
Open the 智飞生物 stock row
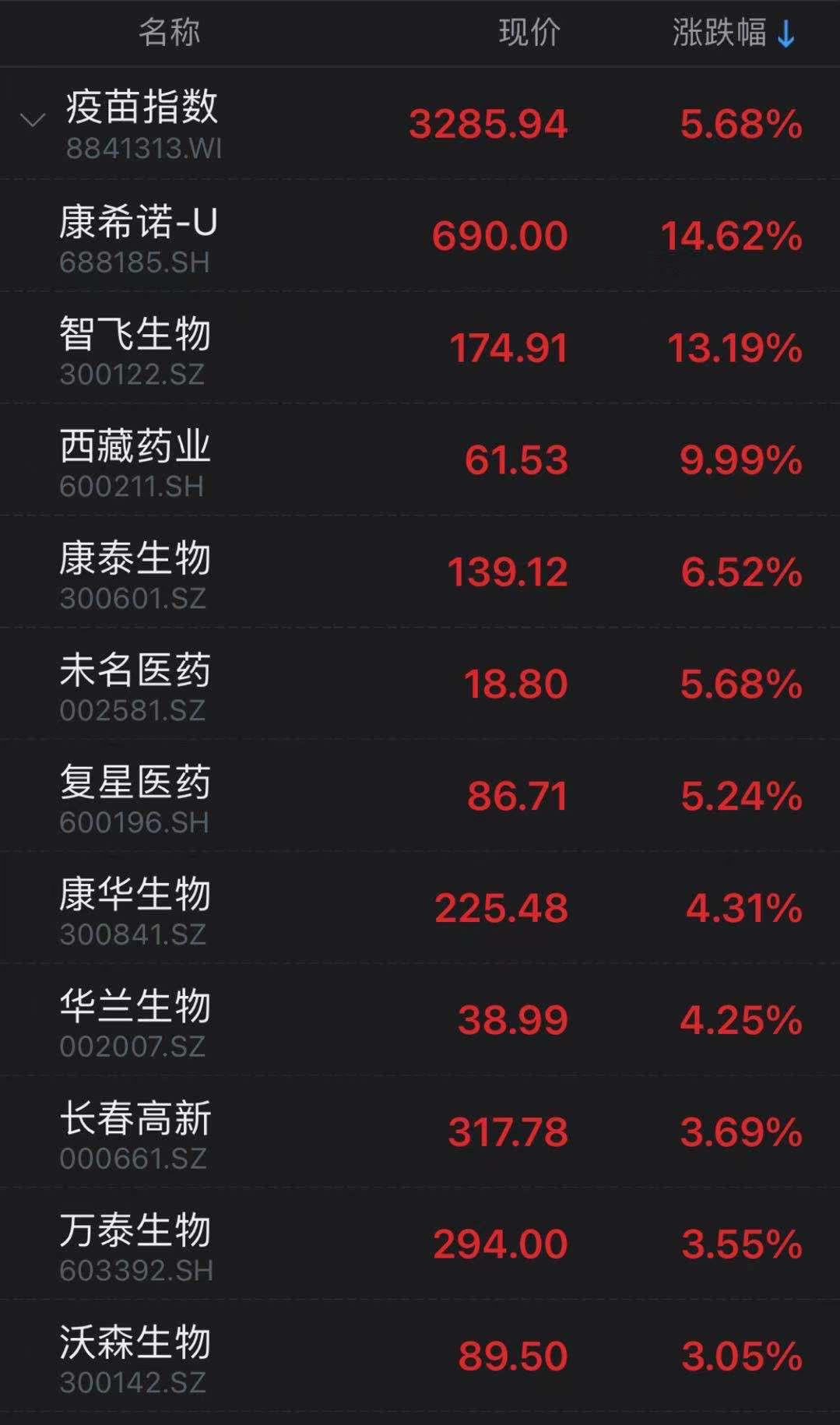(x=420, y=348)
